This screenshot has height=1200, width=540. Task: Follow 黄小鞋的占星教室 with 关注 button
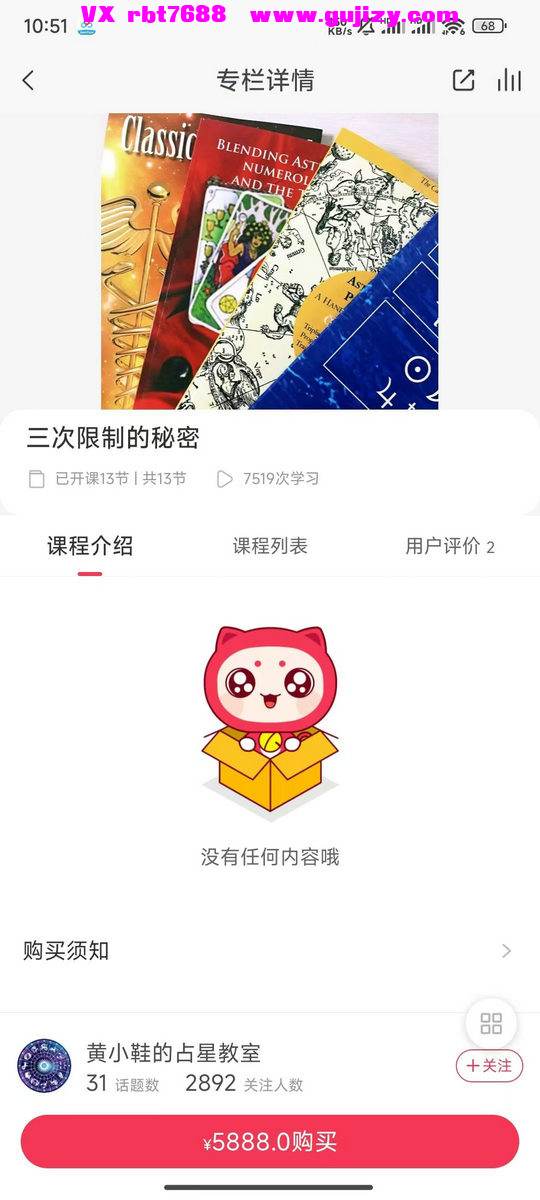point(489,1066)
